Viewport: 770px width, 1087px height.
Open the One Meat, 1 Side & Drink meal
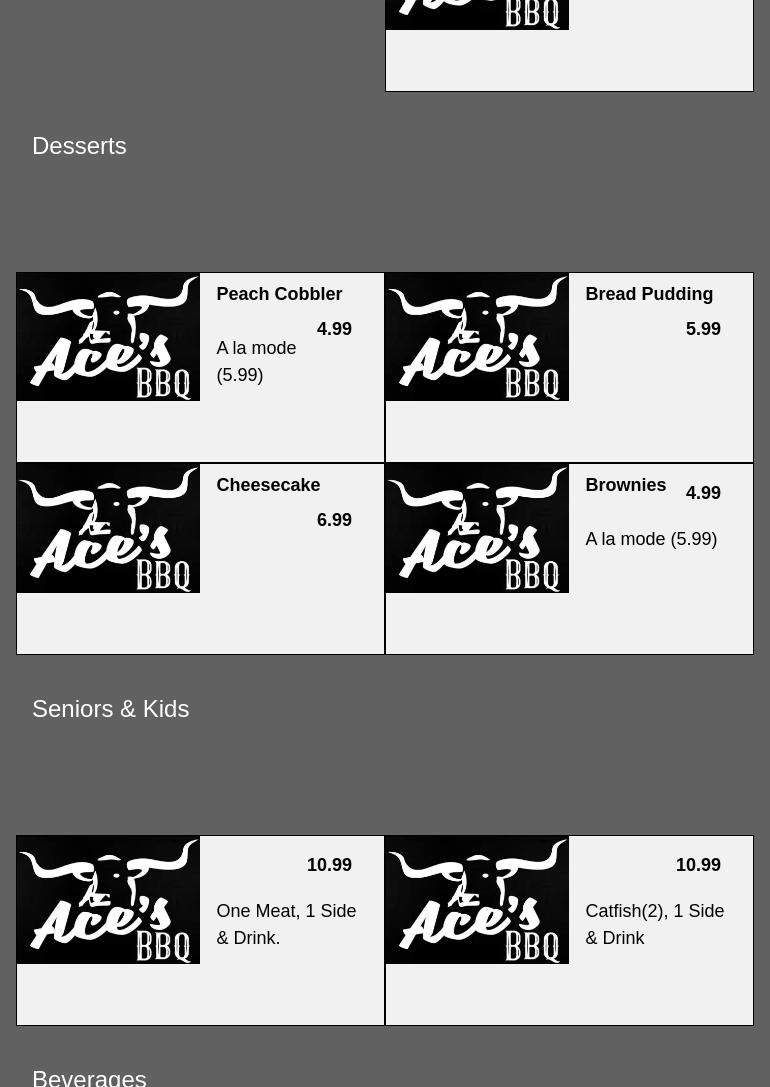click(x=286, y=924)
